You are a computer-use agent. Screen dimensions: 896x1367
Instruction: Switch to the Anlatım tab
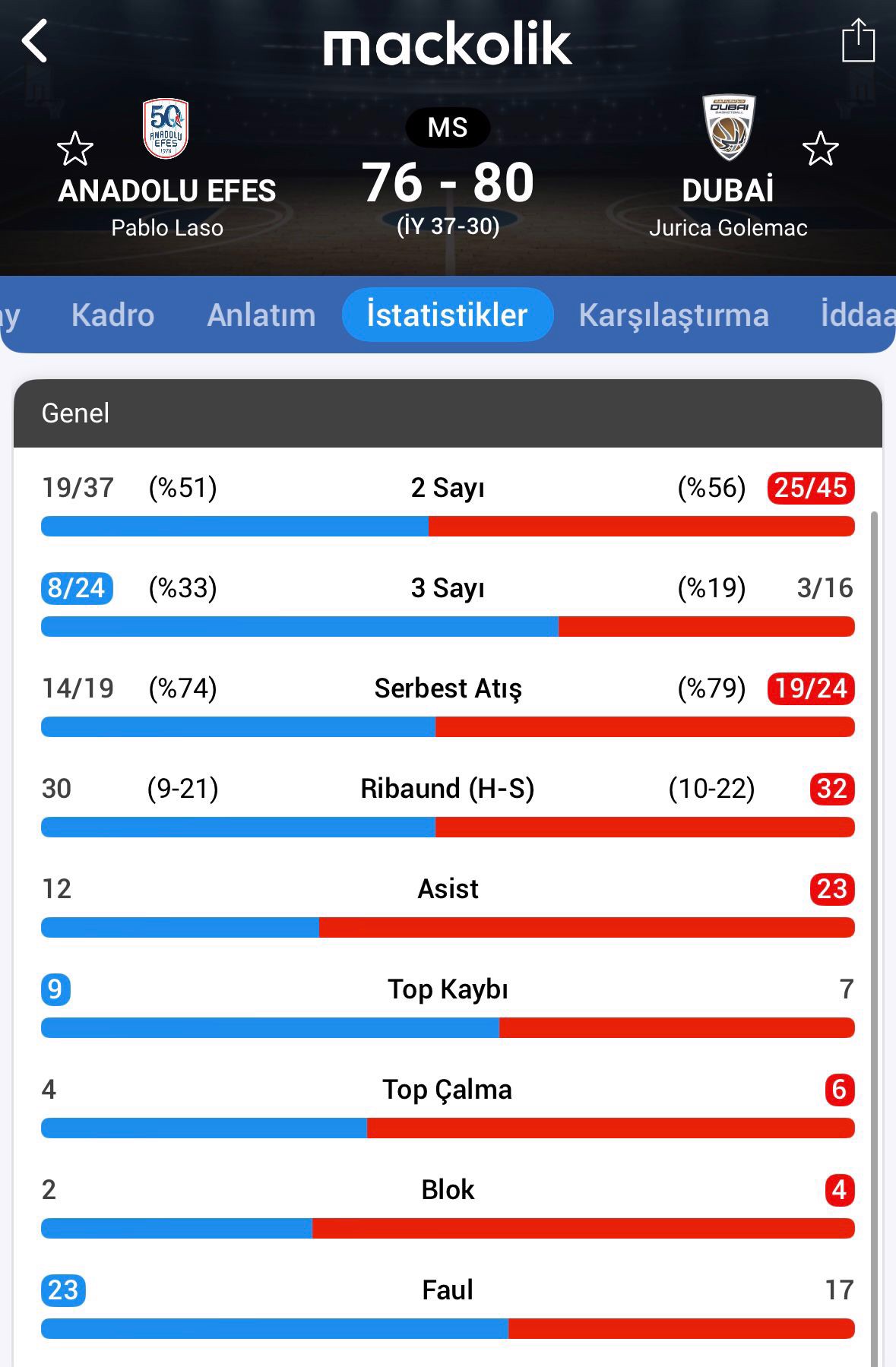(x=261, y=315)
